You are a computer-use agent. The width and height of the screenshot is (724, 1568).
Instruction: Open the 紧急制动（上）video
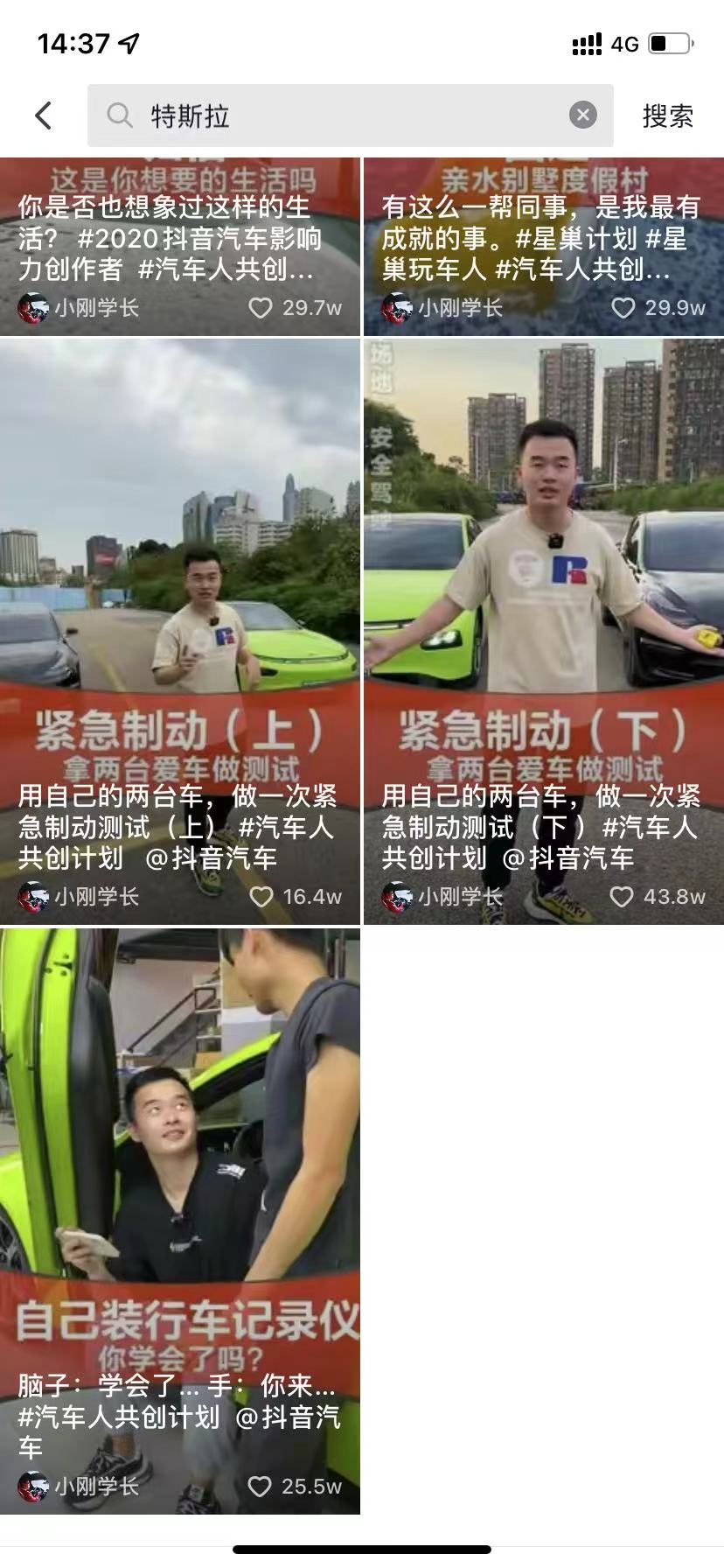tap(179, 569)
